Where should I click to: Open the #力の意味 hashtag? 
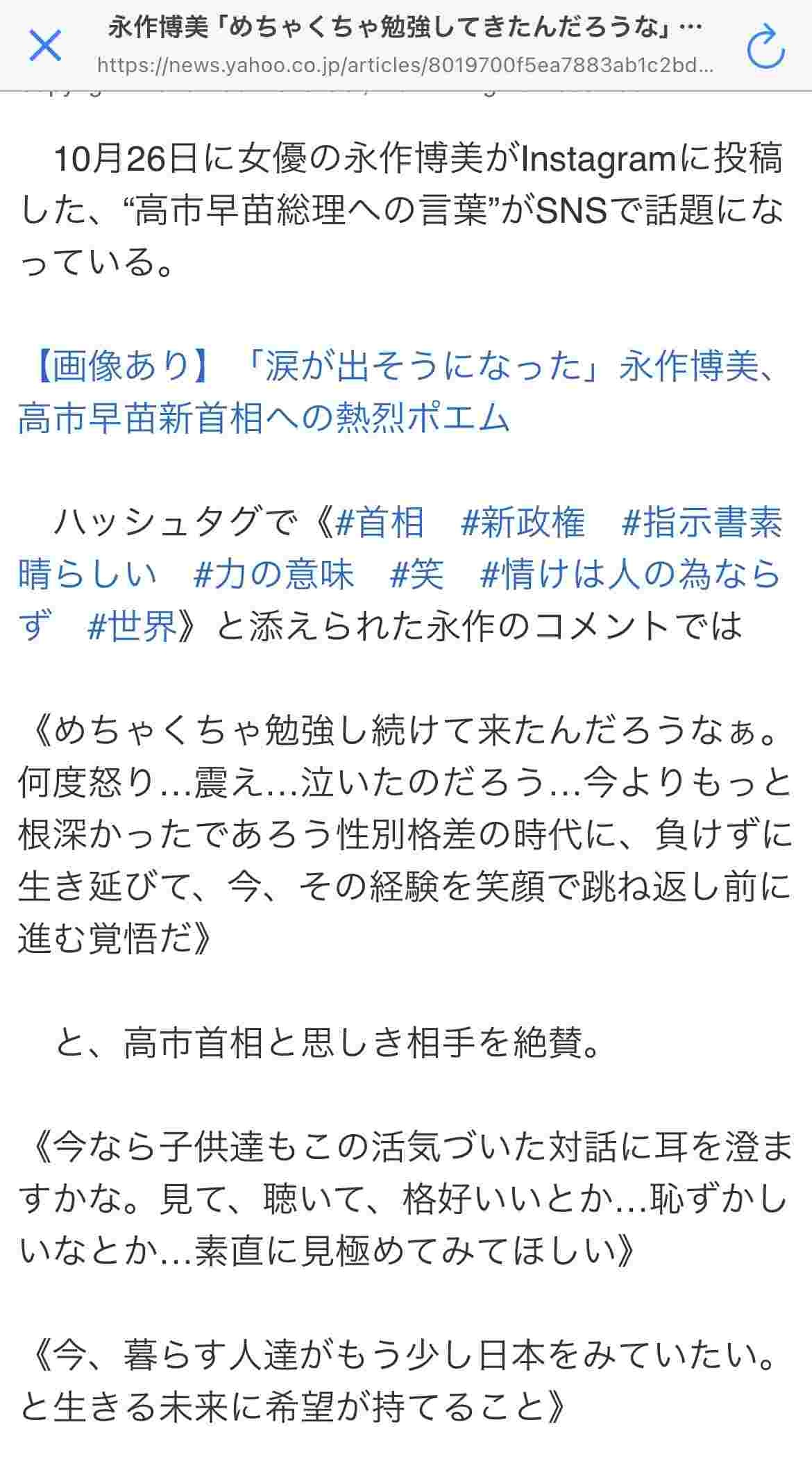pyautogui.click(x=273, y=575)
